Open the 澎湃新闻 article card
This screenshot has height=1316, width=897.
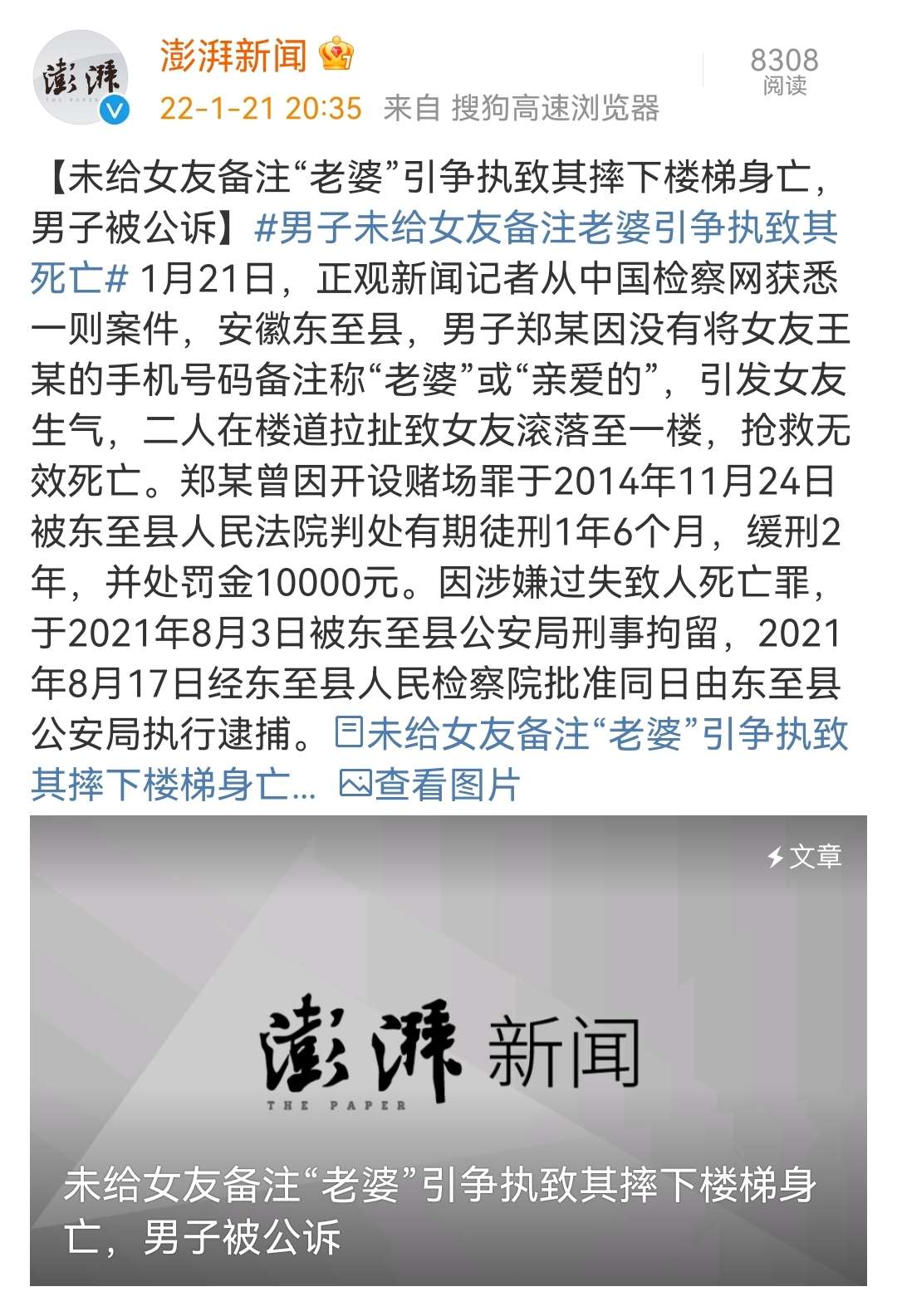coord(448,1049)
